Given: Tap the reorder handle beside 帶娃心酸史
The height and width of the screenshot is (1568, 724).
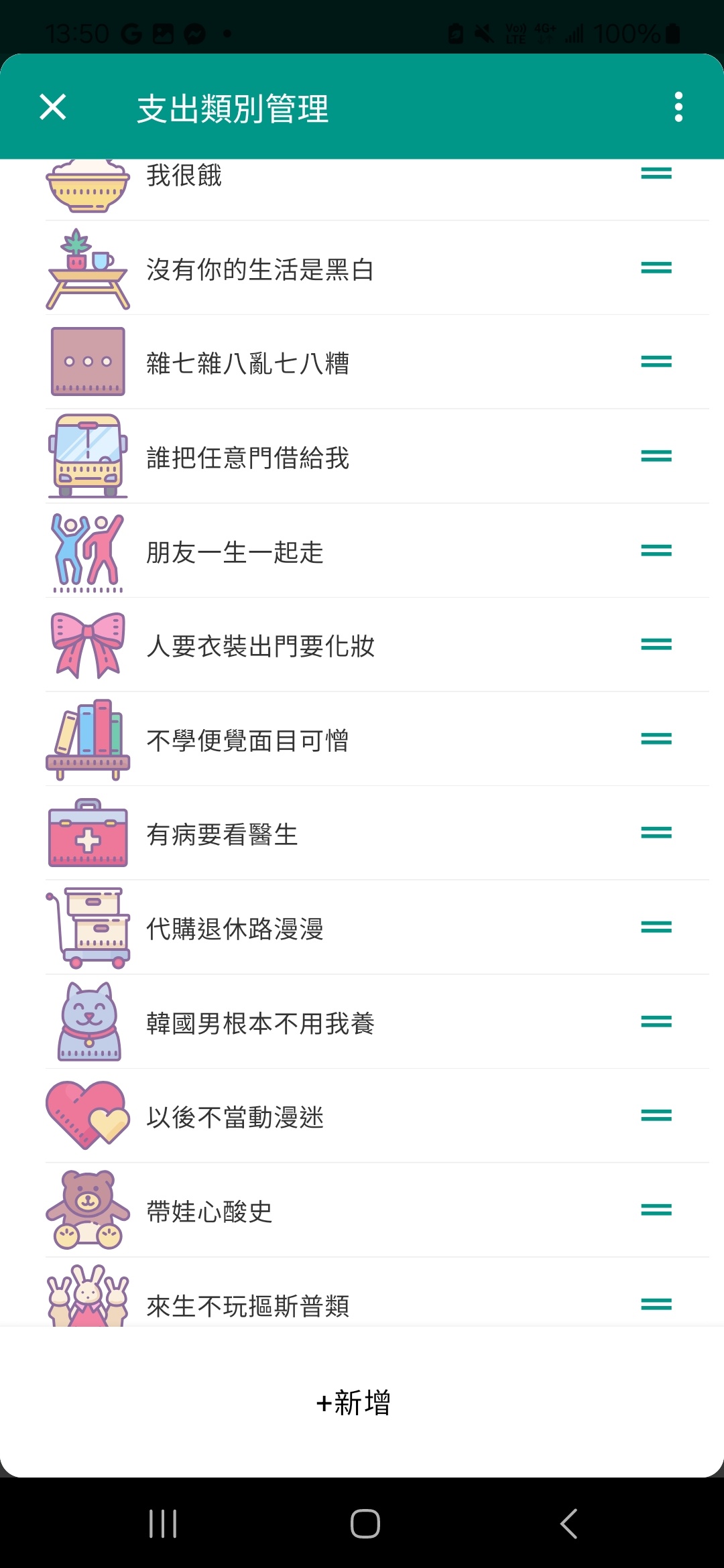Looking at the screenshot, I should coord(656,1210).
